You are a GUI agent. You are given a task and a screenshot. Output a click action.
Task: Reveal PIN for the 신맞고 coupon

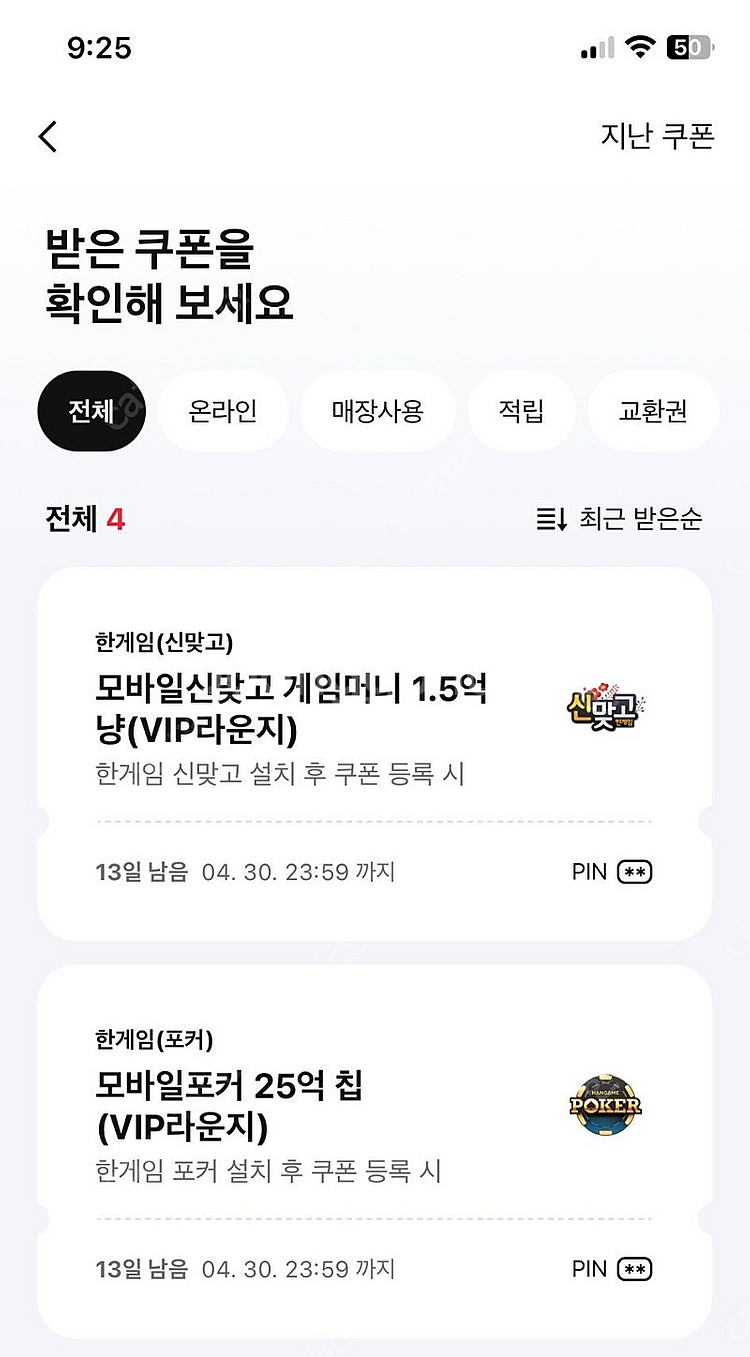click(x=634, y=871)
